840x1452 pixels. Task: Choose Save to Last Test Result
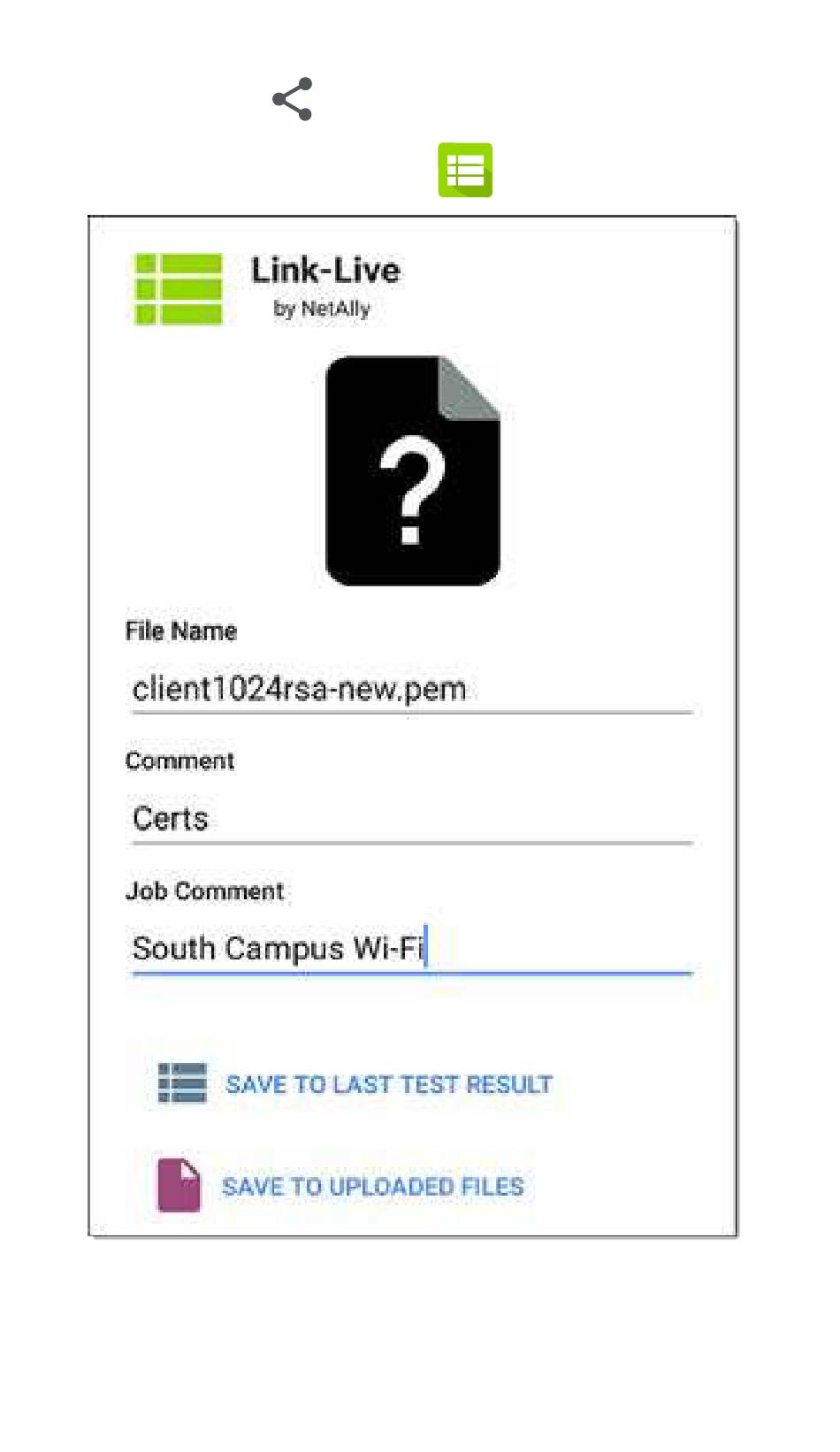(x=356, y=1084)
